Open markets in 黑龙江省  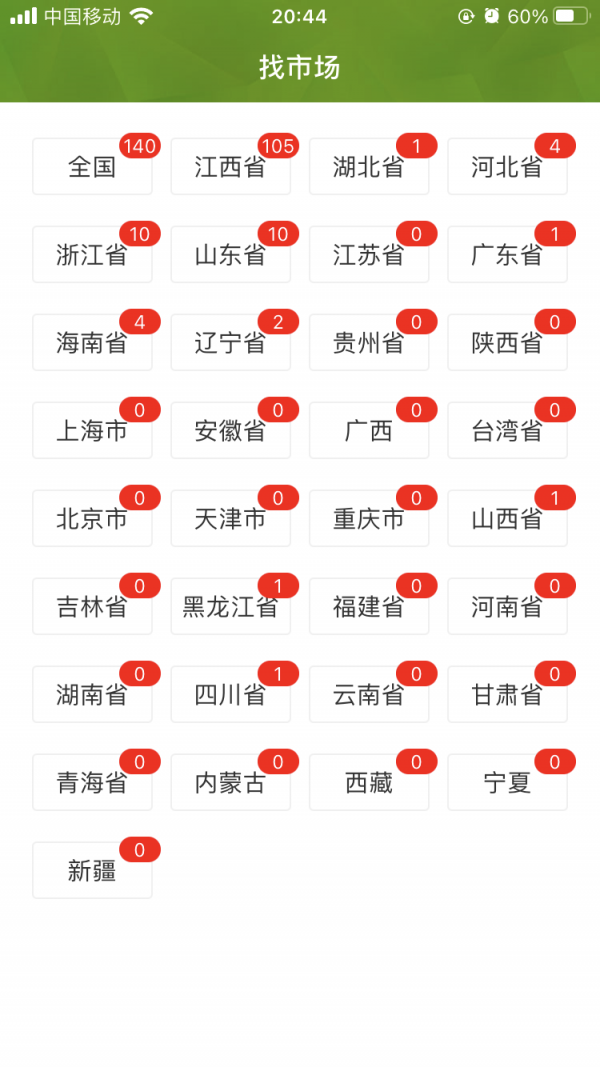230,607
